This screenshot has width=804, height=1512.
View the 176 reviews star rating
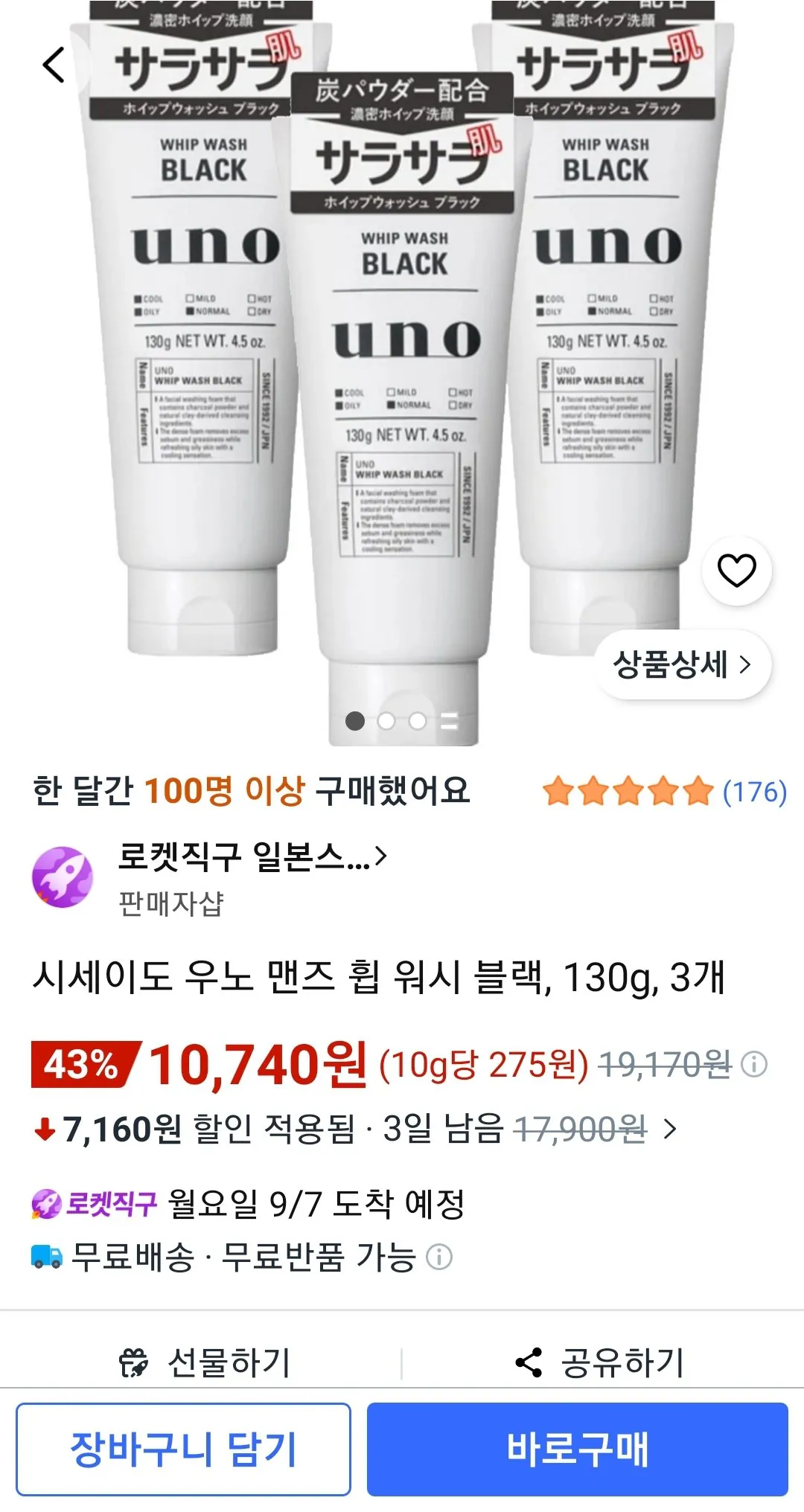pos(664,792)
